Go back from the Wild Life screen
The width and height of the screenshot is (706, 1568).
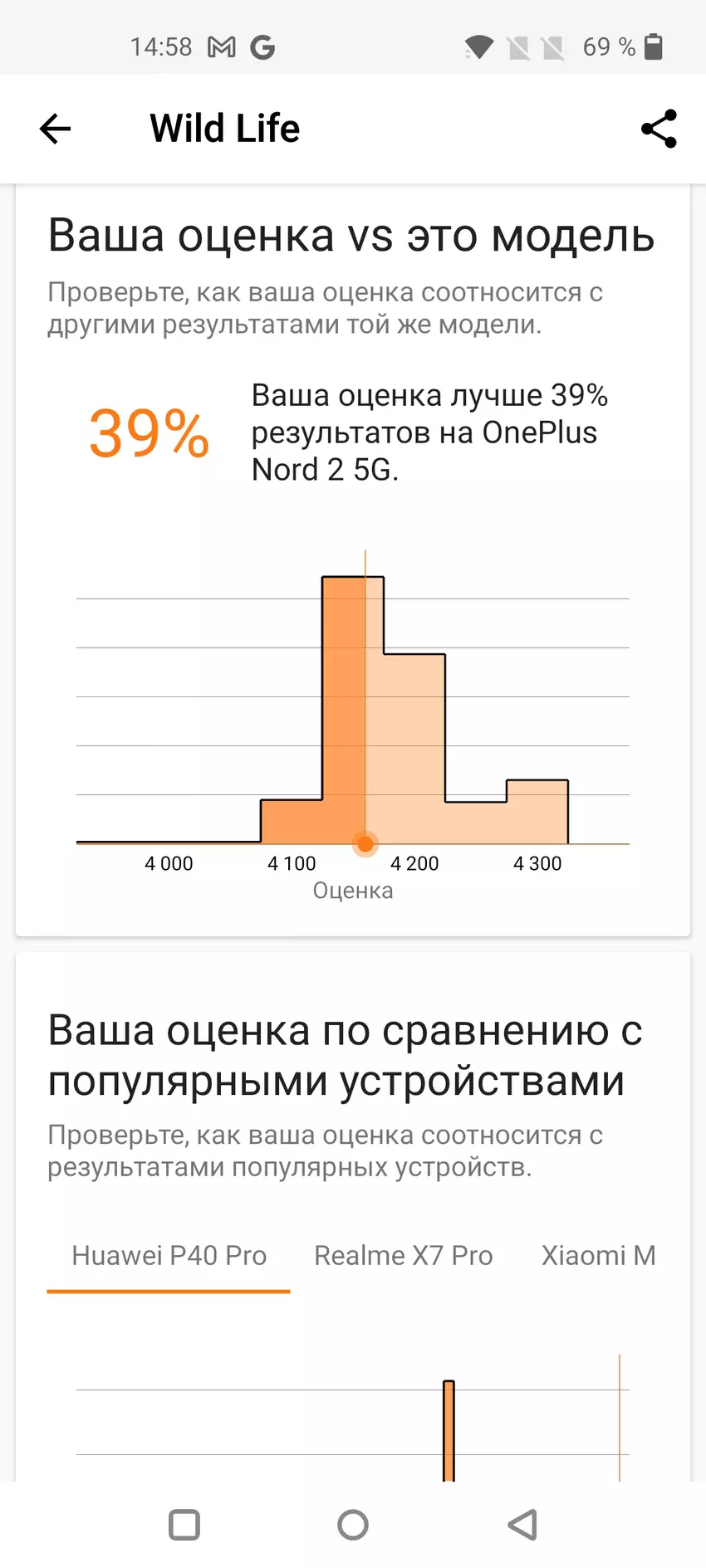pos(56,129)
